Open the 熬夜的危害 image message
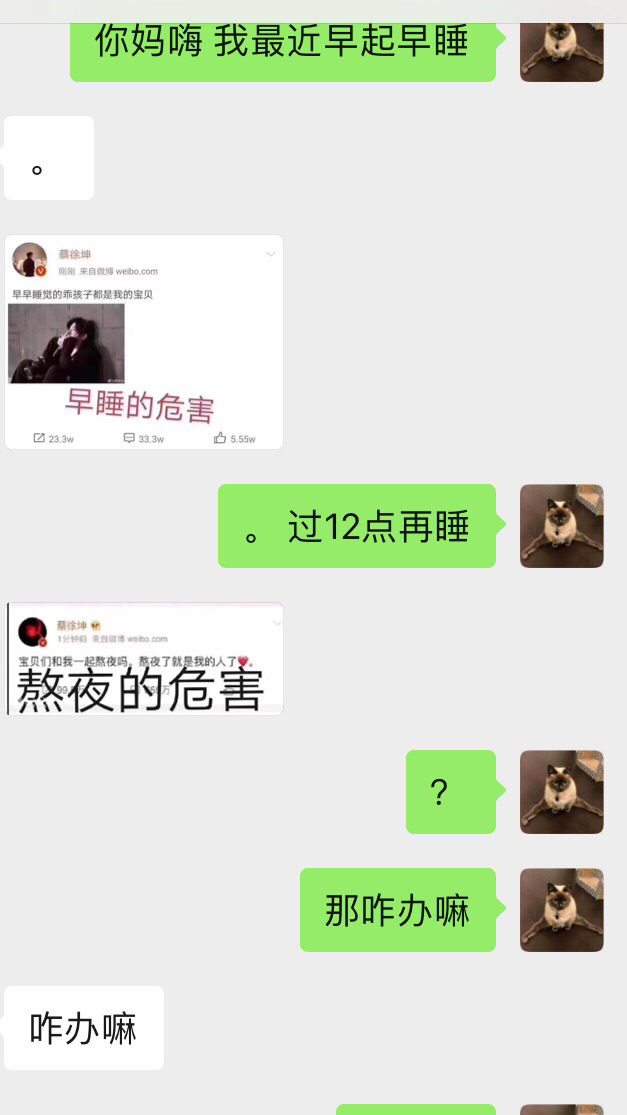627x1115 pixels. pyautogui.click(x=144, y=658)
